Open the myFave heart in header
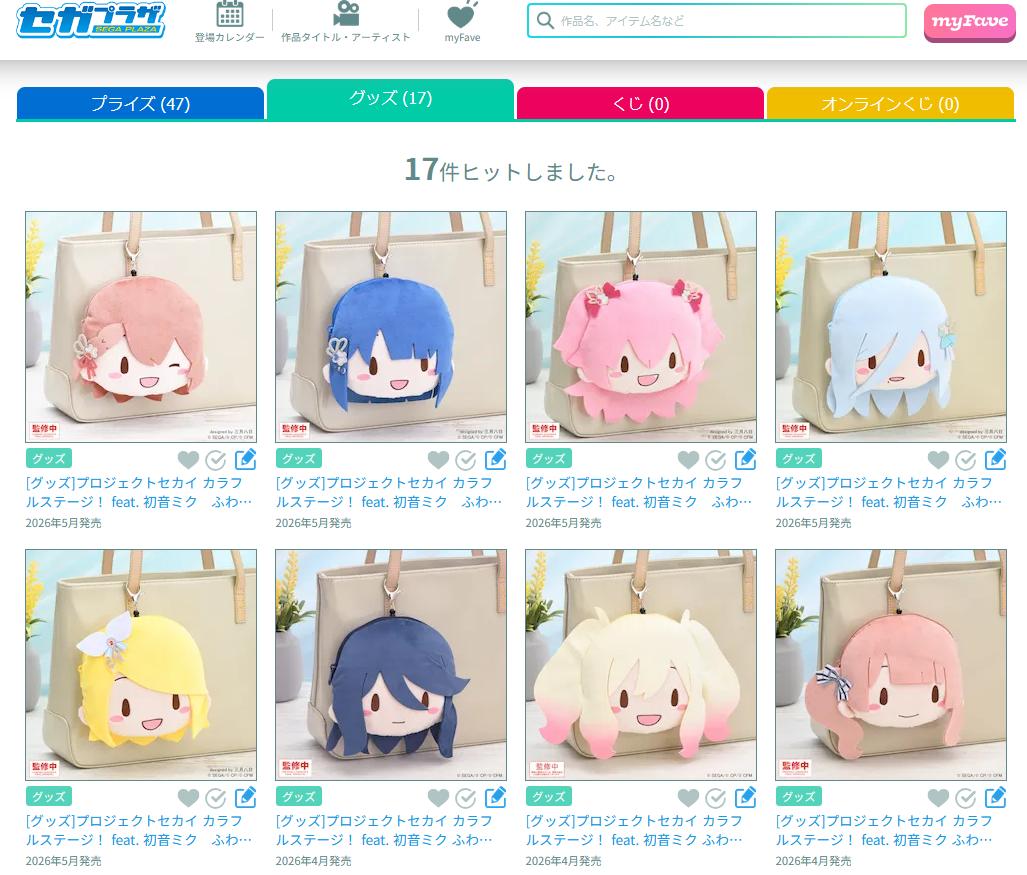The height and width of the screenshot is (875, 1027). [462, 22]
